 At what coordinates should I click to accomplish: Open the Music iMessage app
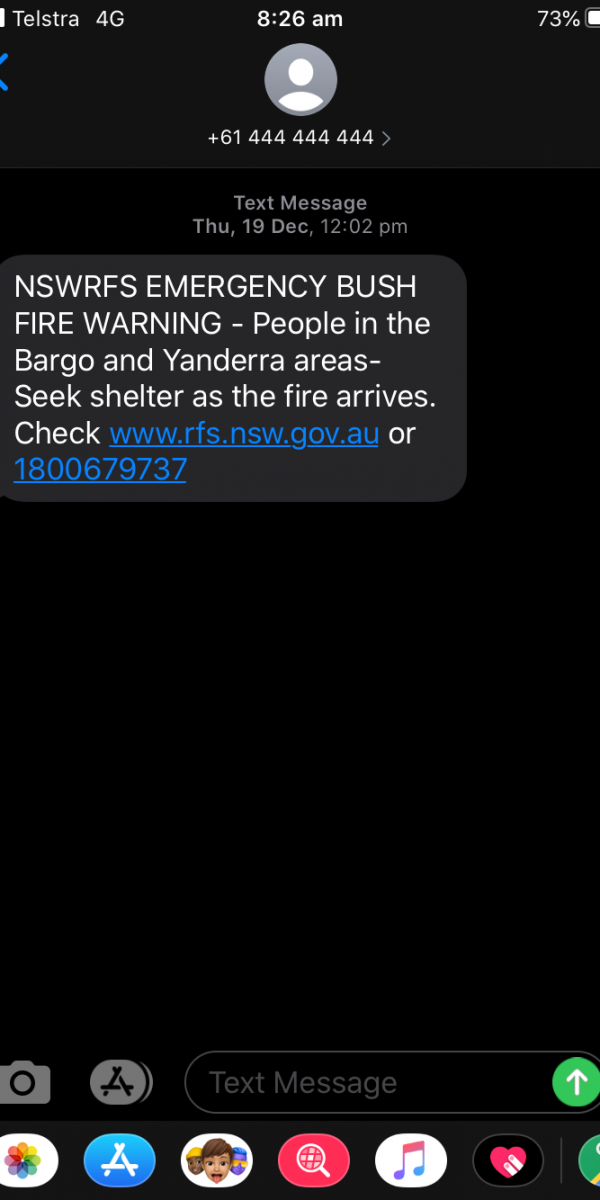(410, 1161)
